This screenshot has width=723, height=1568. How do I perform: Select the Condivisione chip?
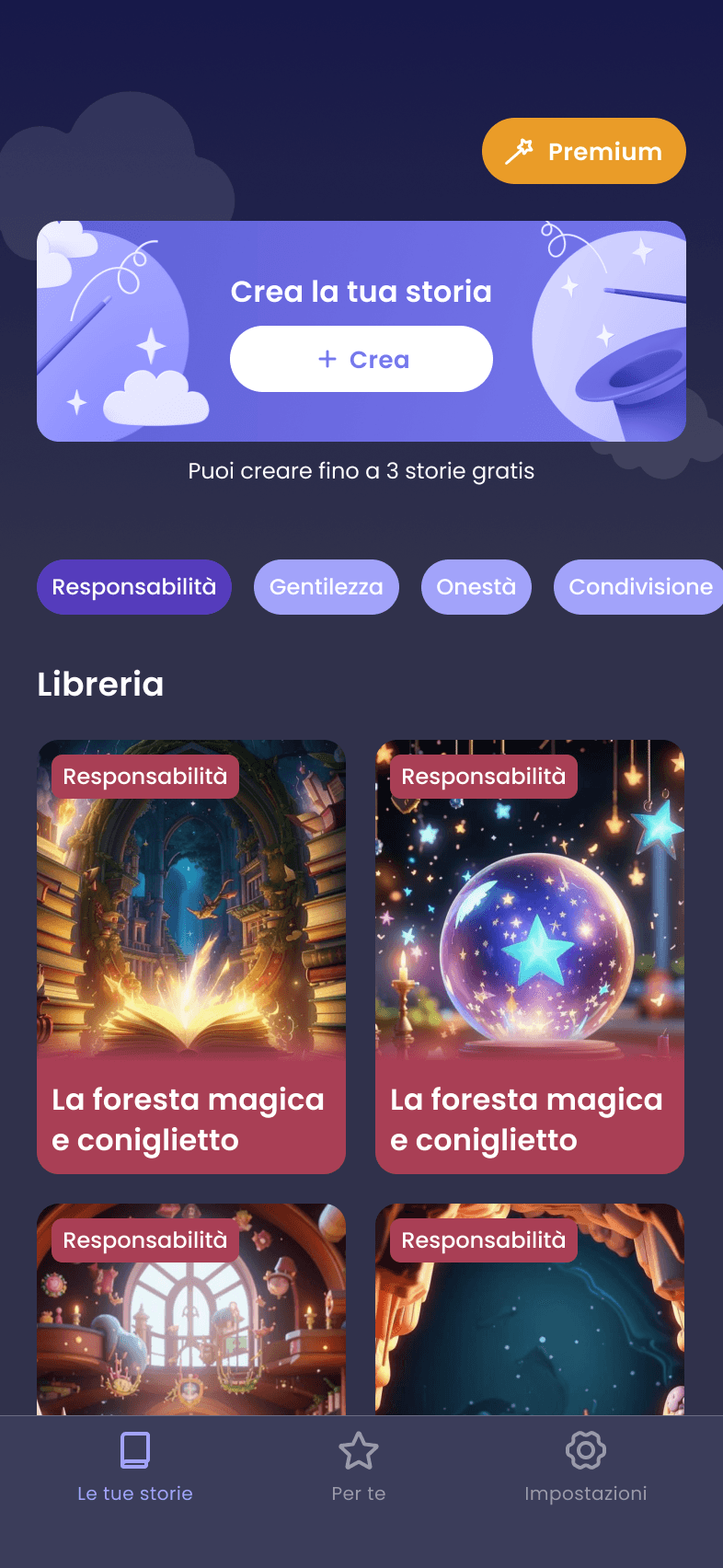click(638, 587)
